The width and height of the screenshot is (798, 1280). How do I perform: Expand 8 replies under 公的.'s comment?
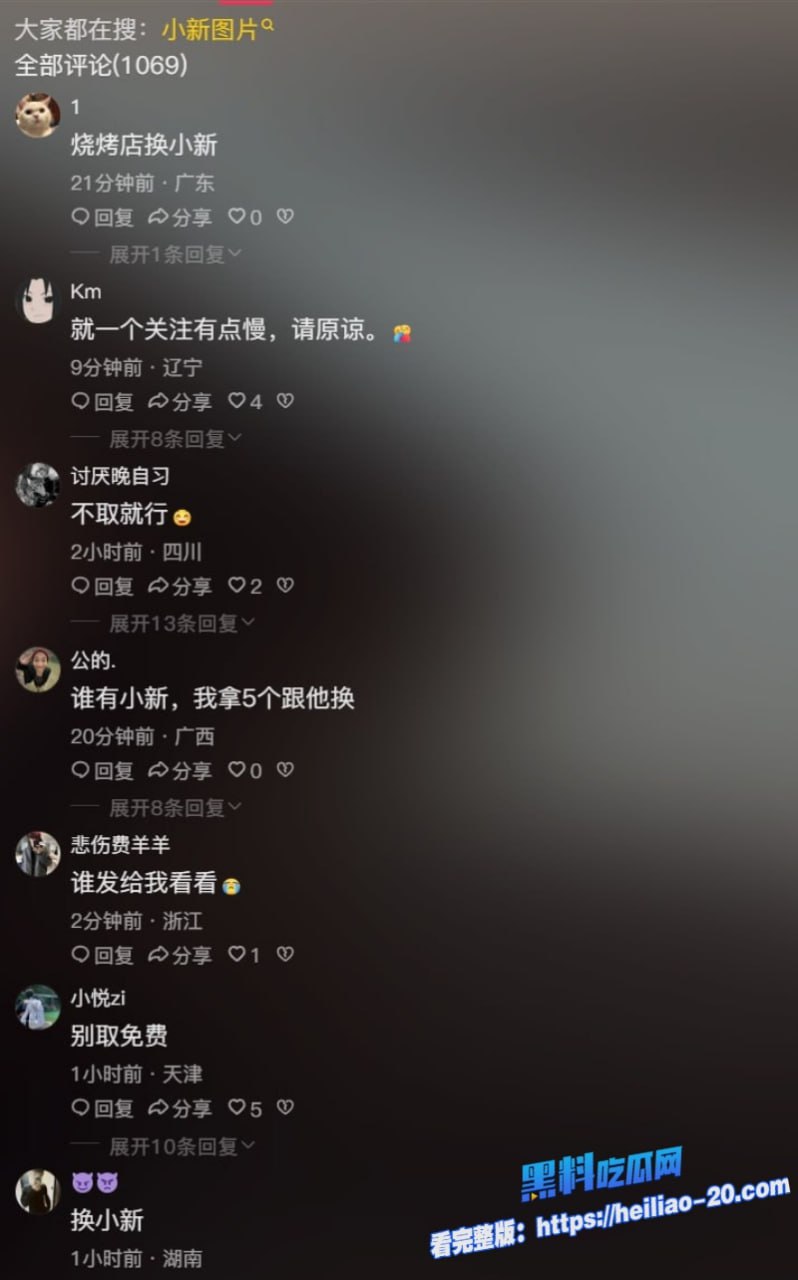coord(175,807)
